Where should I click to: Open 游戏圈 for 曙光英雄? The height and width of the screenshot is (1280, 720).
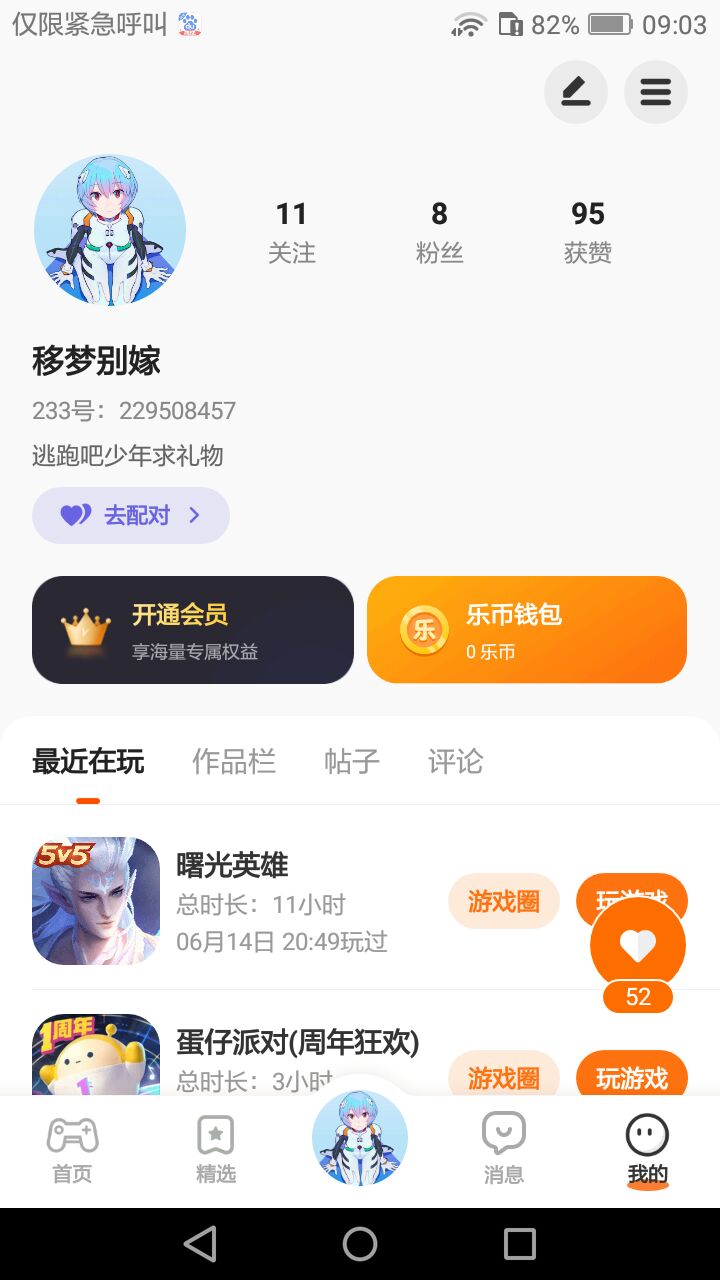click(503, 901)
